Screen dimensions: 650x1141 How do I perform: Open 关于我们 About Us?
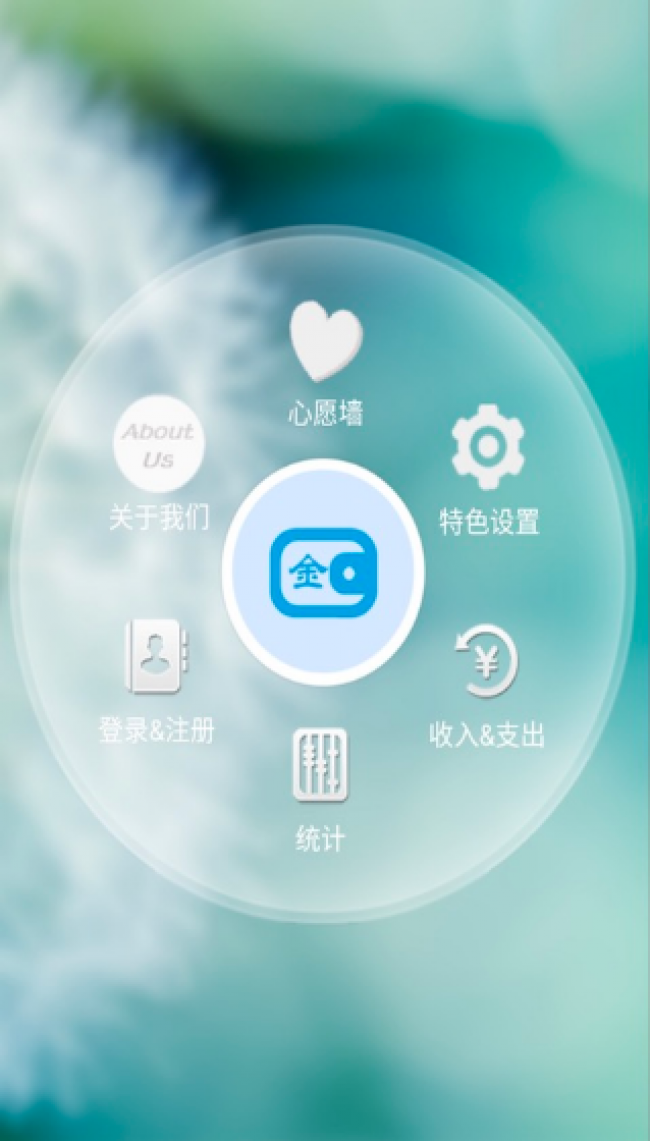point(158,445)
